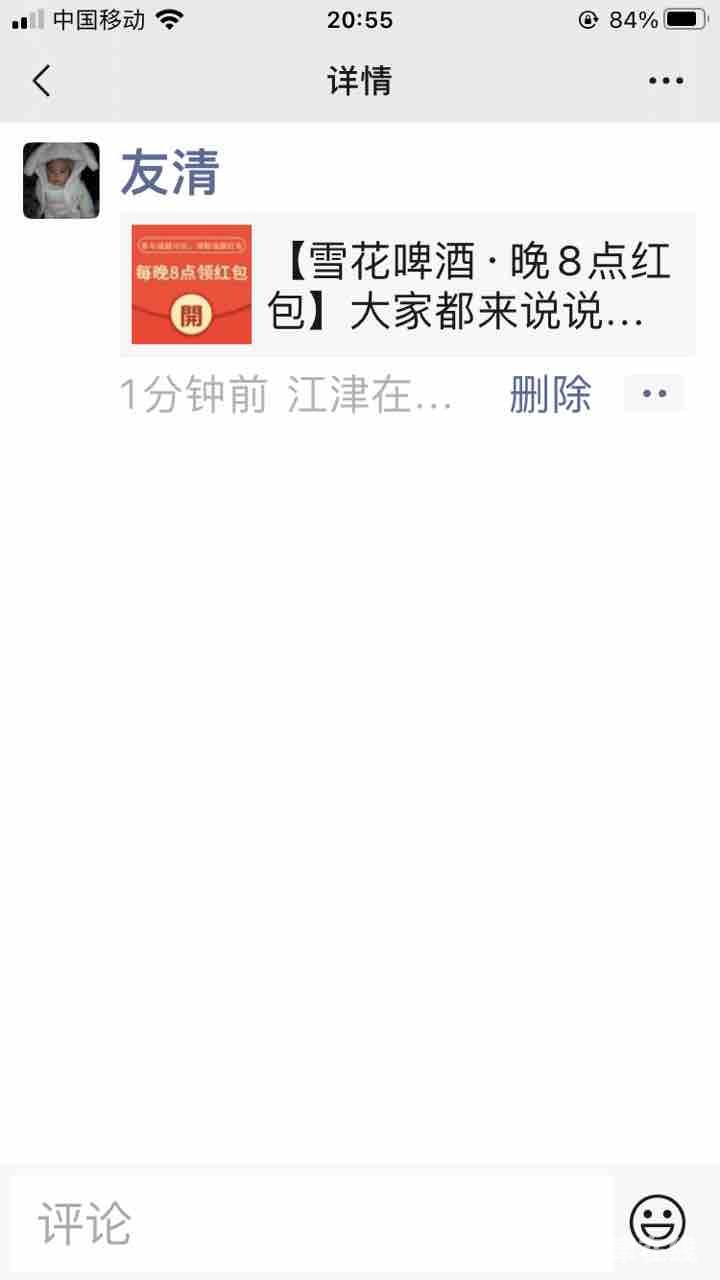Image resolution: width=720 pixels, height=1280 pixels.
Task: Tap the username 友清
Action: (x=169, y=173)
